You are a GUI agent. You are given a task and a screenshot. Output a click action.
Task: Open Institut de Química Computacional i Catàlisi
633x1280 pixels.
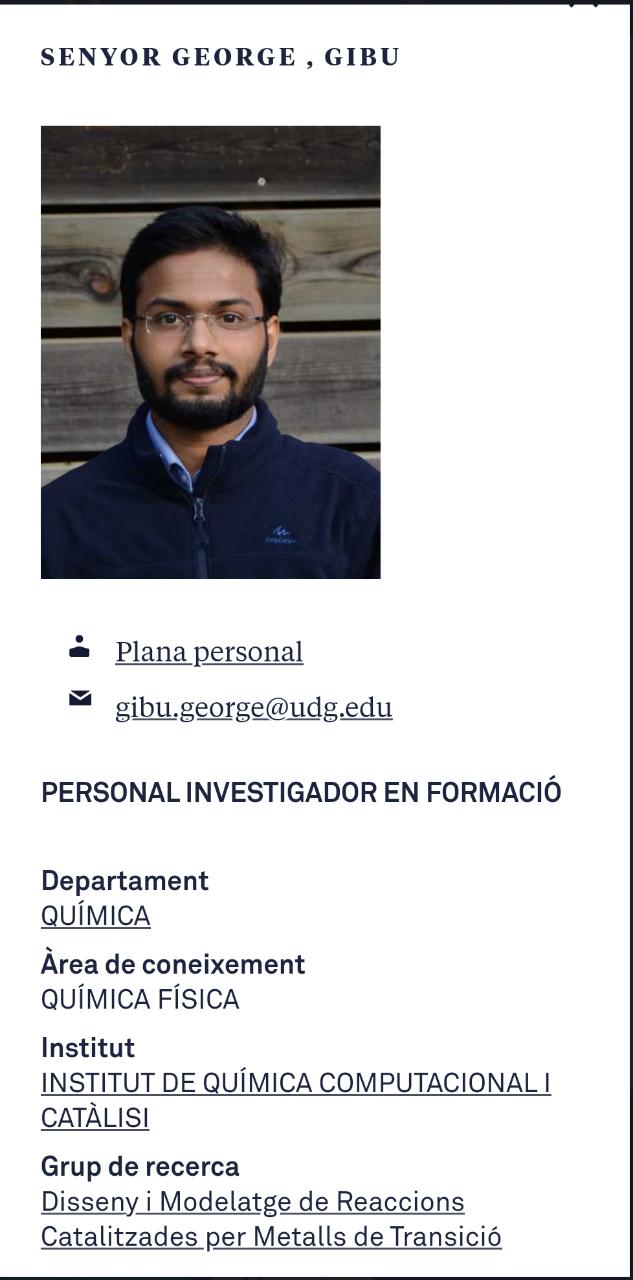296,1100
